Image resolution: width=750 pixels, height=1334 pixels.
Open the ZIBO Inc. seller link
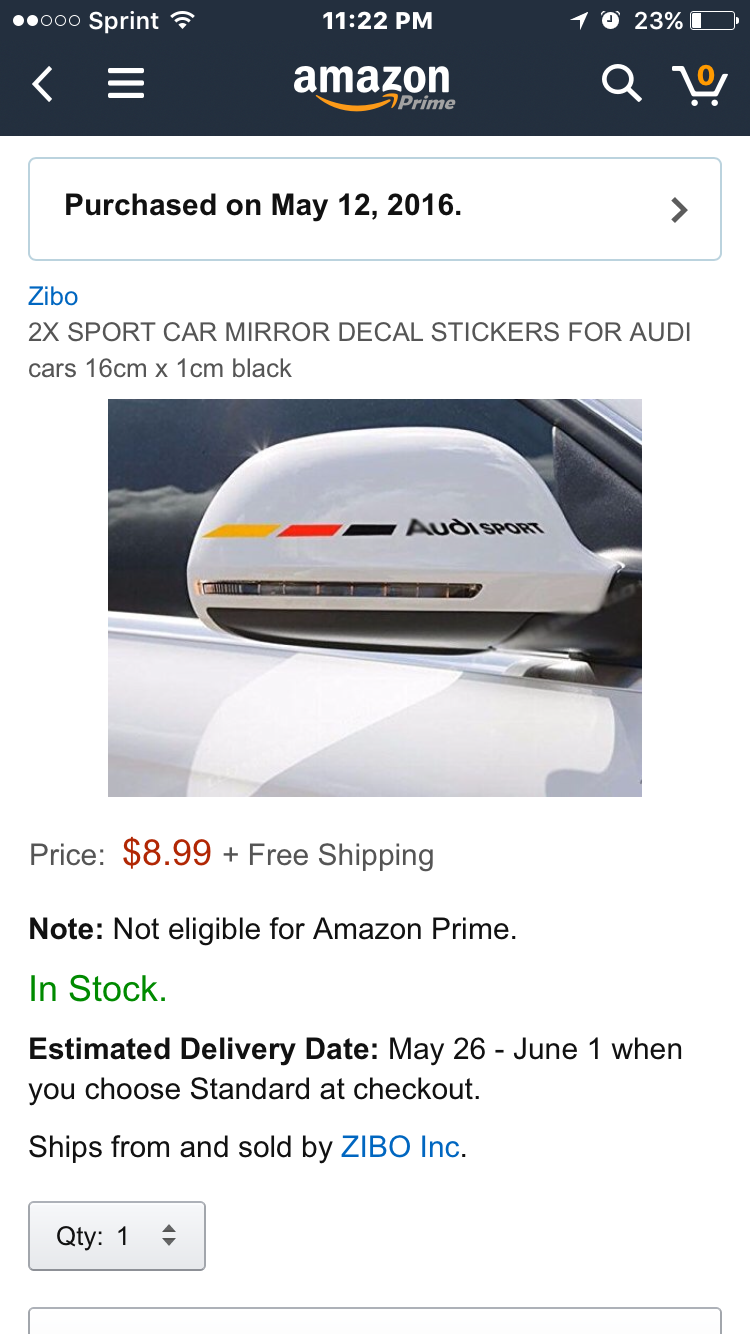coord(401,1147)
